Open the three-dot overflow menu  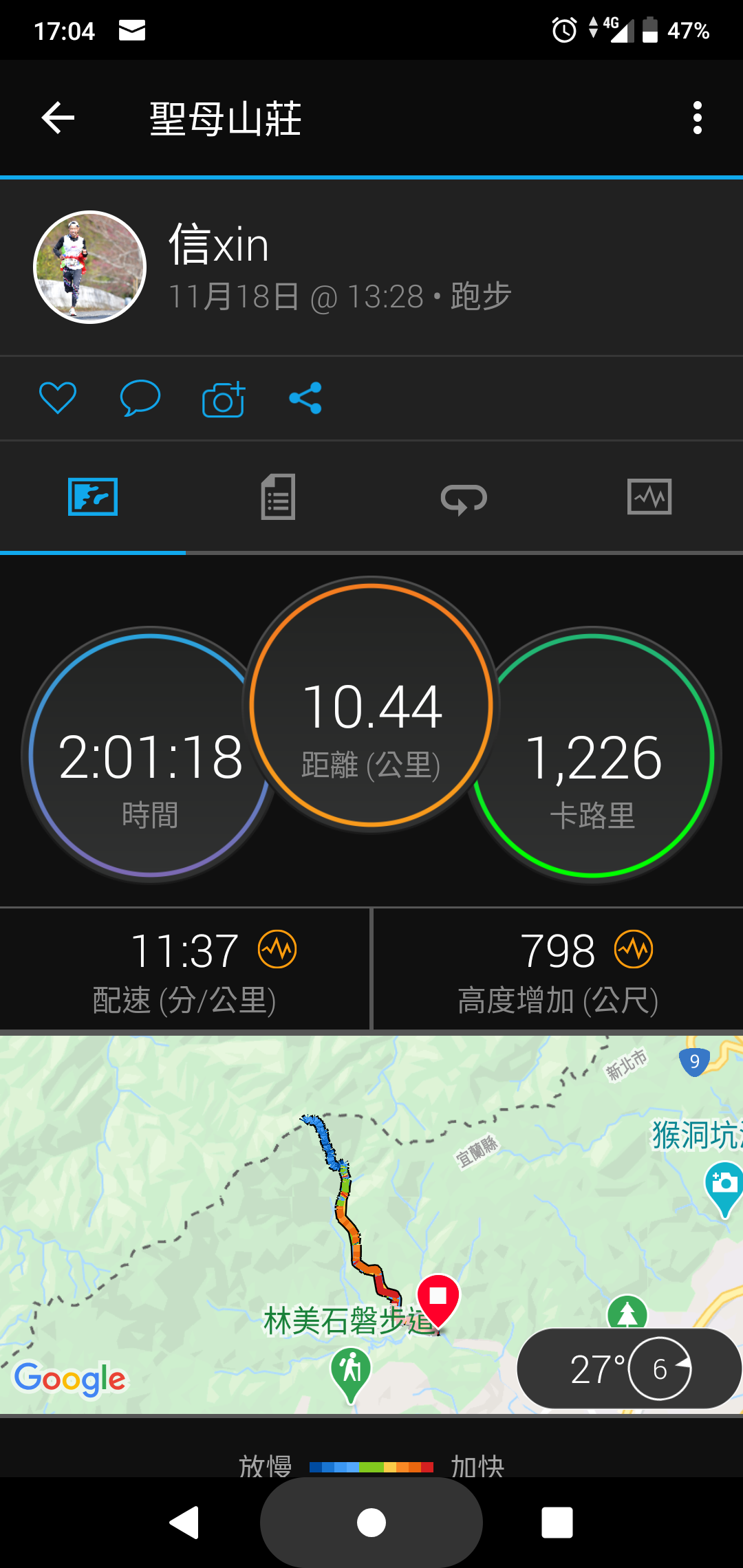(x=697, y=118)
